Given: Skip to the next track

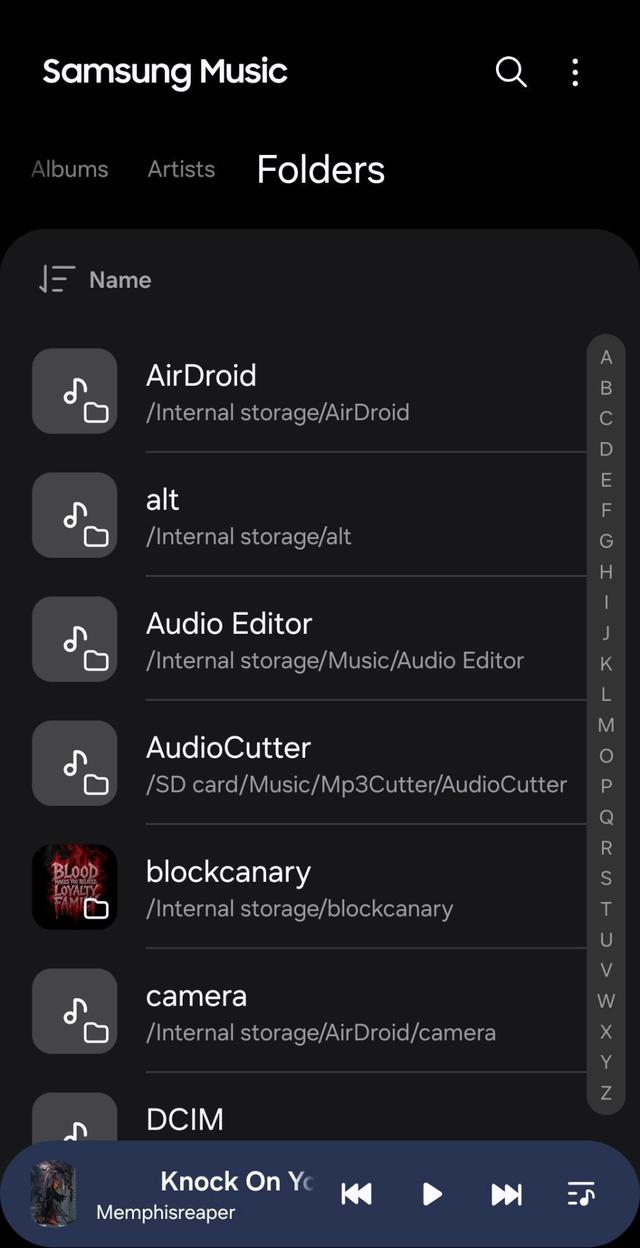Looking at the screenshot, I should 506,1194.
